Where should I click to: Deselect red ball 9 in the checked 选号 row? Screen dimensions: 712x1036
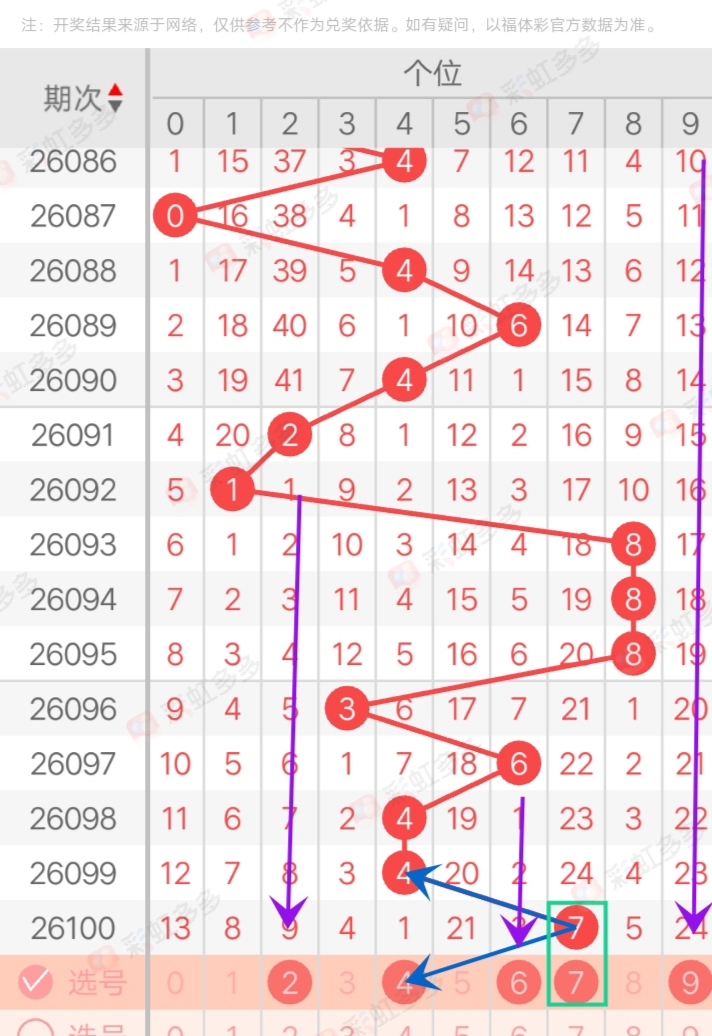click(690, 983)
